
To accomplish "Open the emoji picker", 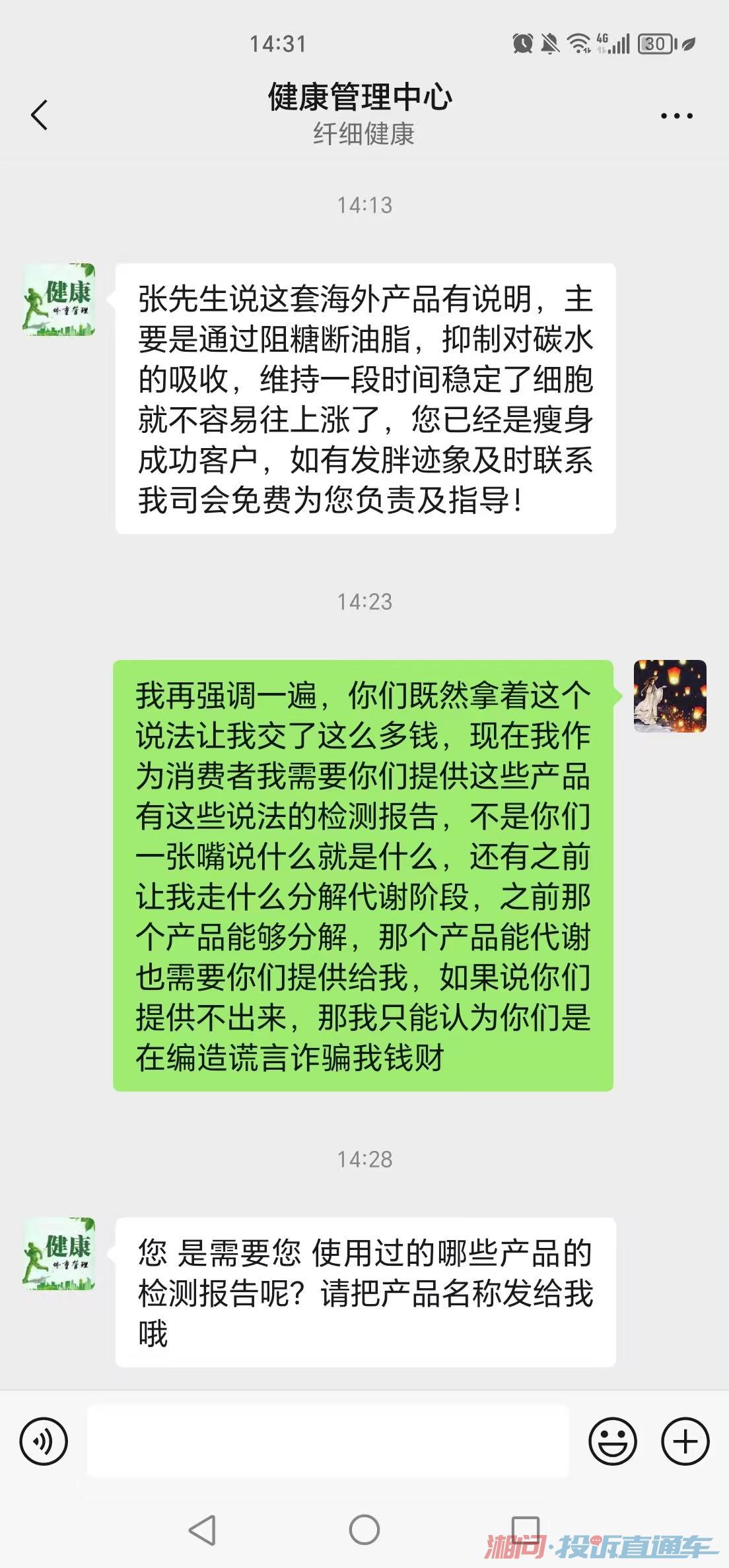I will tap(612, 1441).
